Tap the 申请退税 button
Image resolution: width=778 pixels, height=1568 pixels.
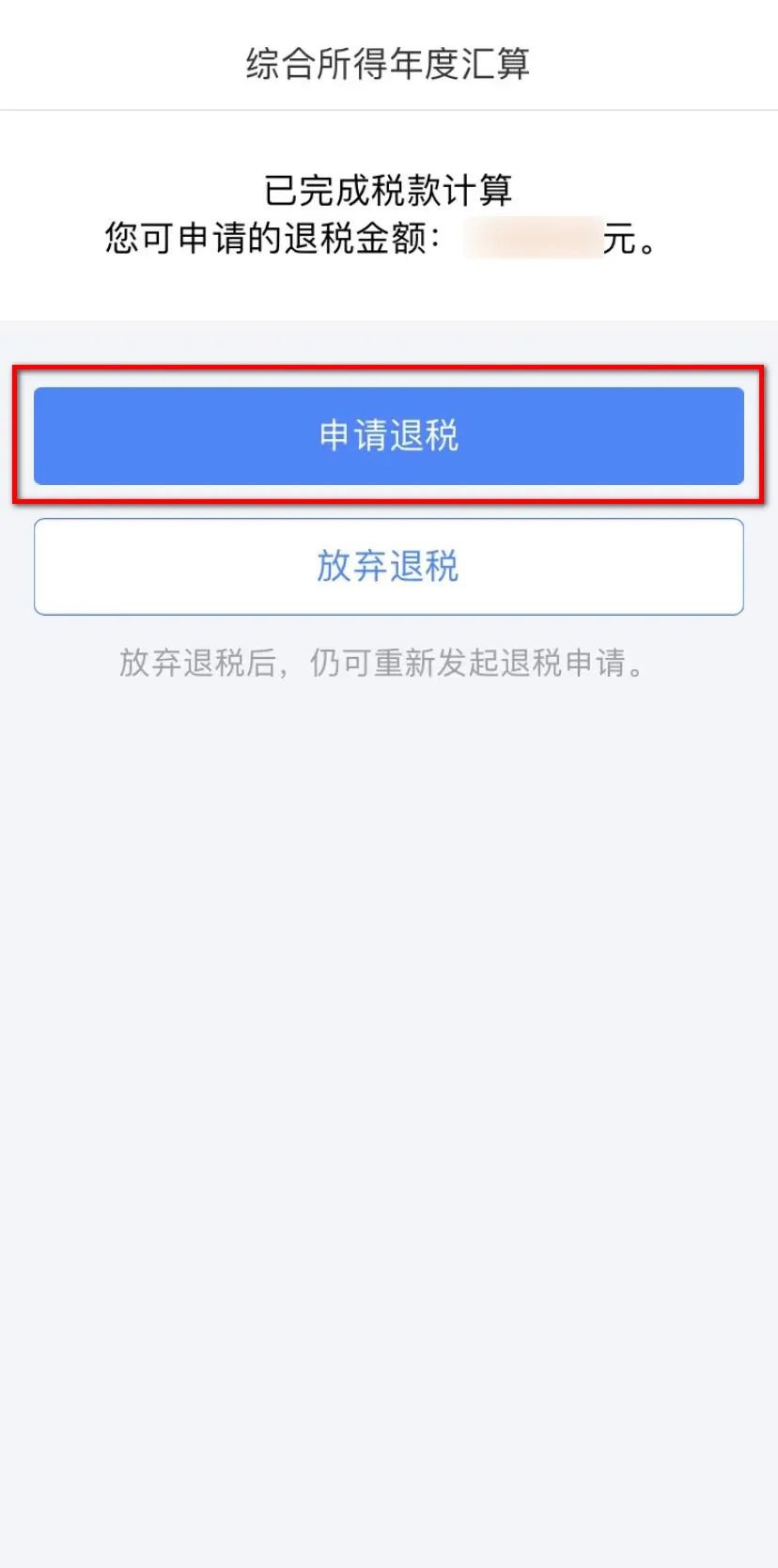[x=388, y=436]
